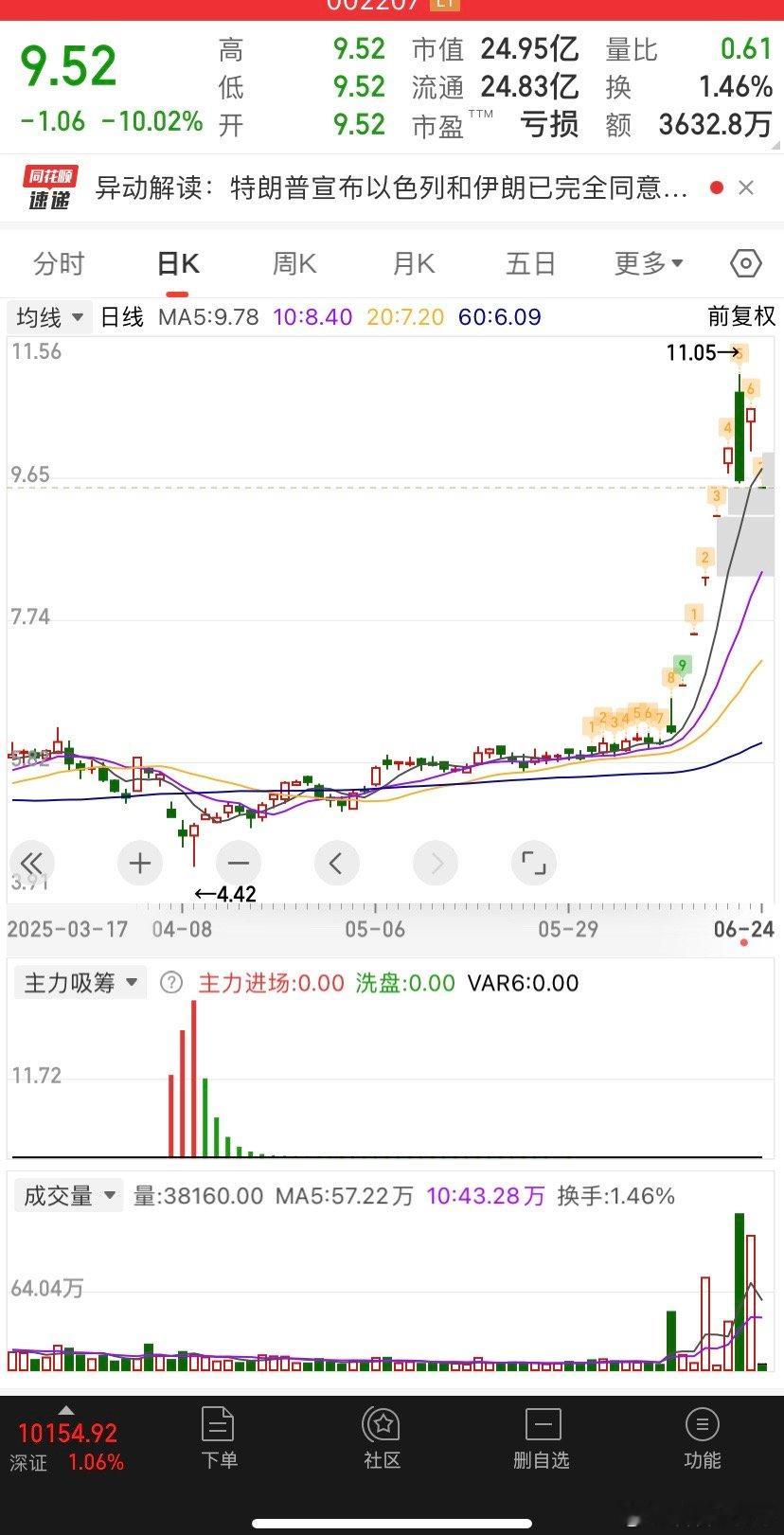Change the 前复权 price adjustment setting
Viewport: 784px width, 1535px height.
tap(740, 317)
